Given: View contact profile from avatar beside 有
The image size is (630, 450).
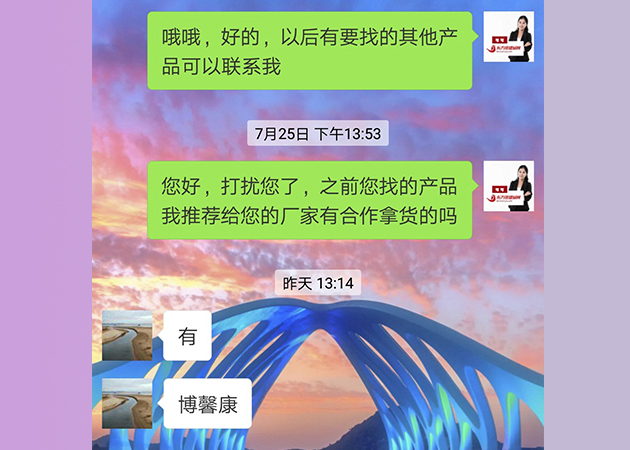Looking at the screenshot, I should (127, 336).
